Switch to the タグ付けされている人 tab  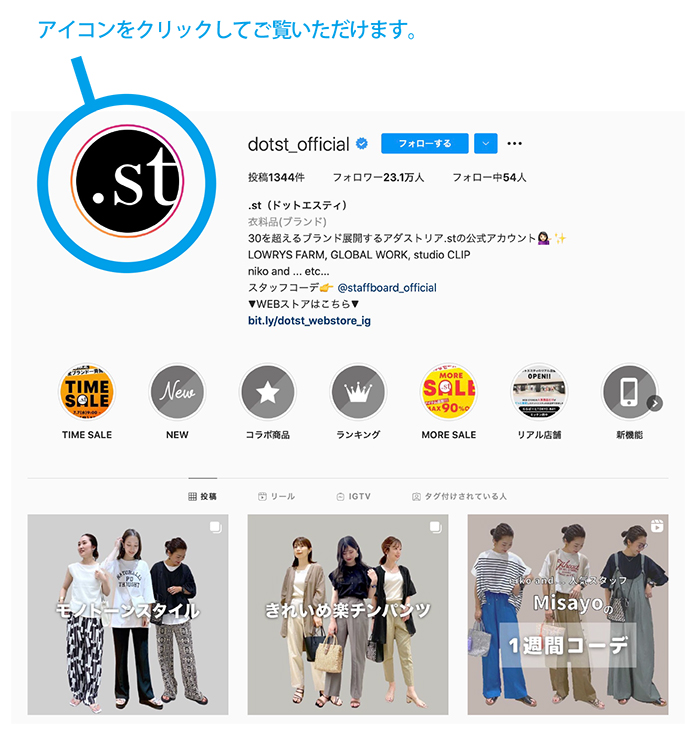[460, 496]
